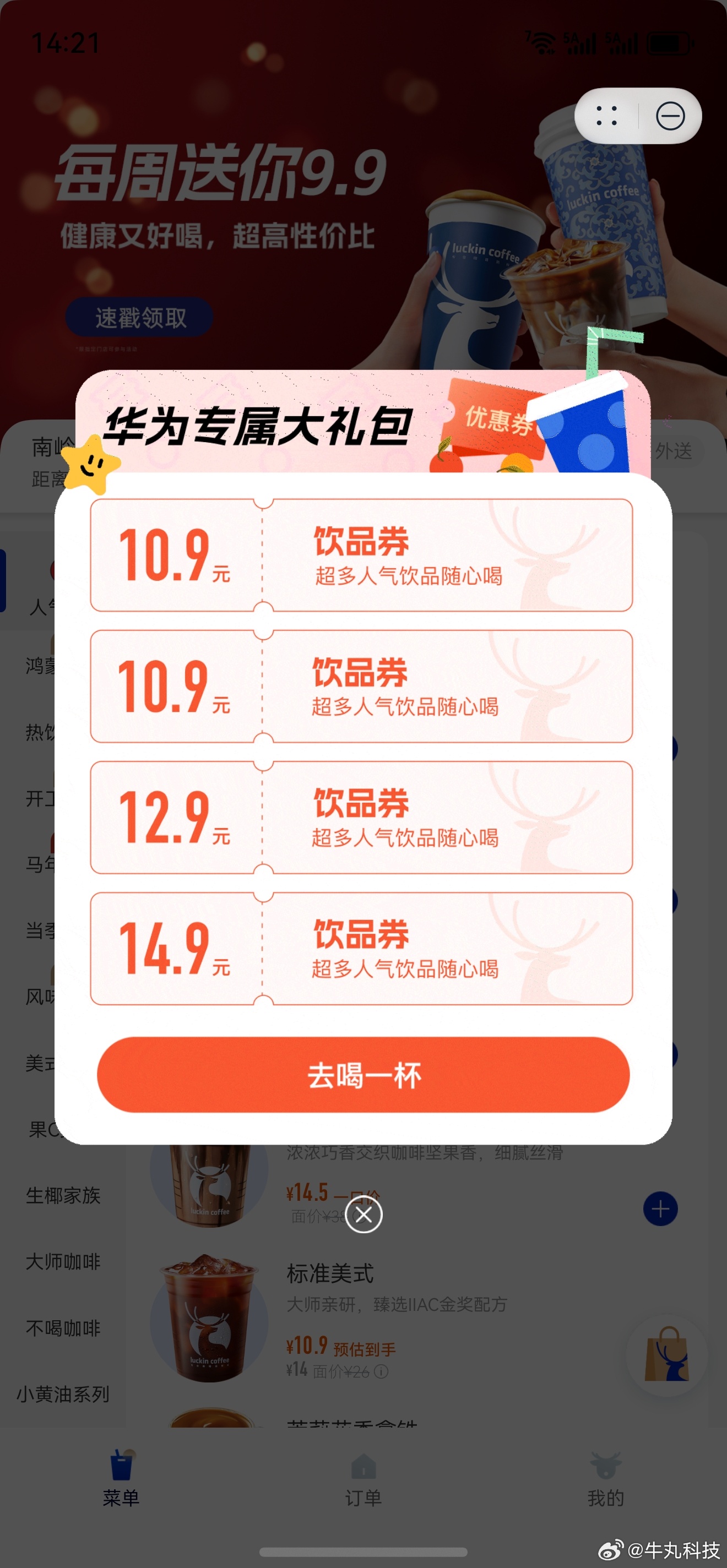
Task: Select the 大师咖啡 category in the sidebar
Action: [63, 1262]
